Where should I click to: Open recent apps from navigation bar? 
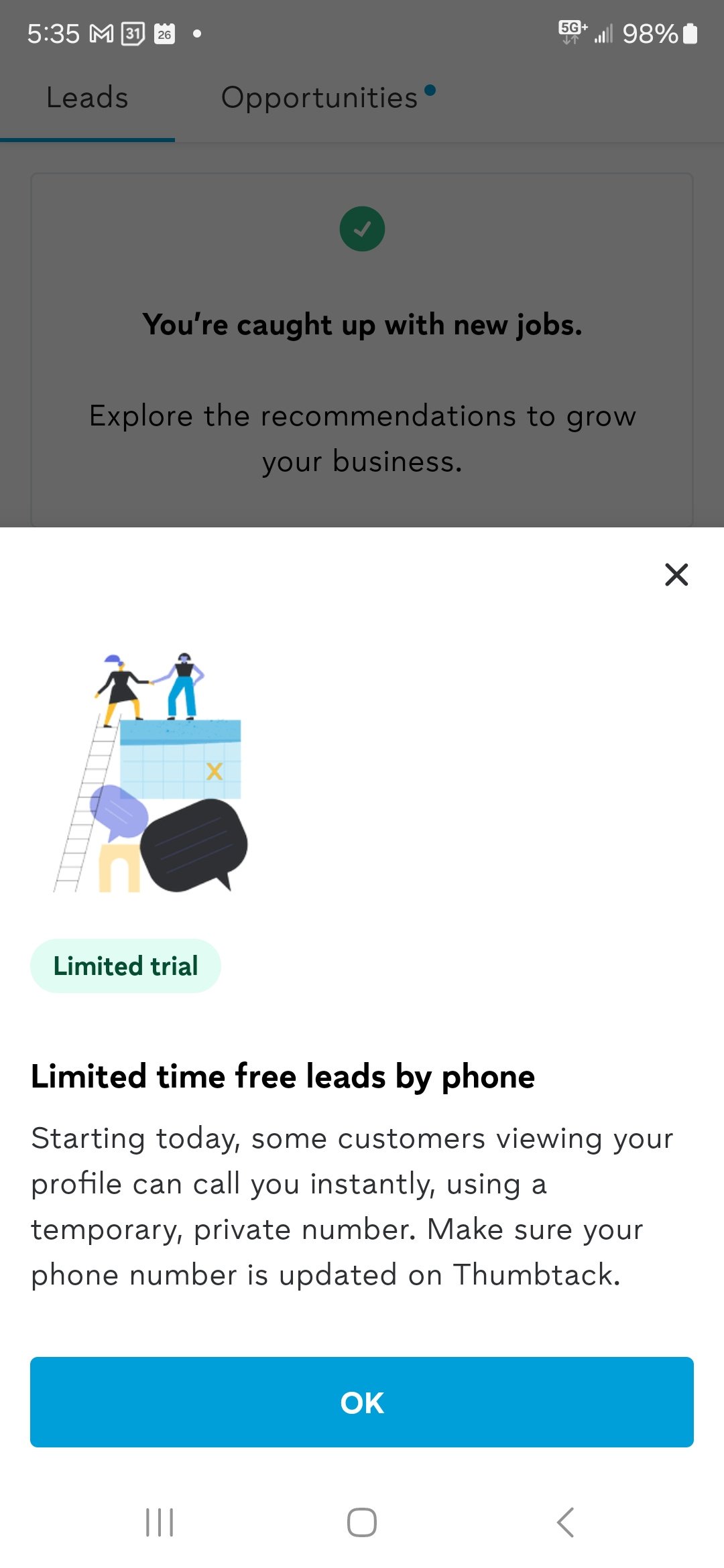click(160, 1522)
